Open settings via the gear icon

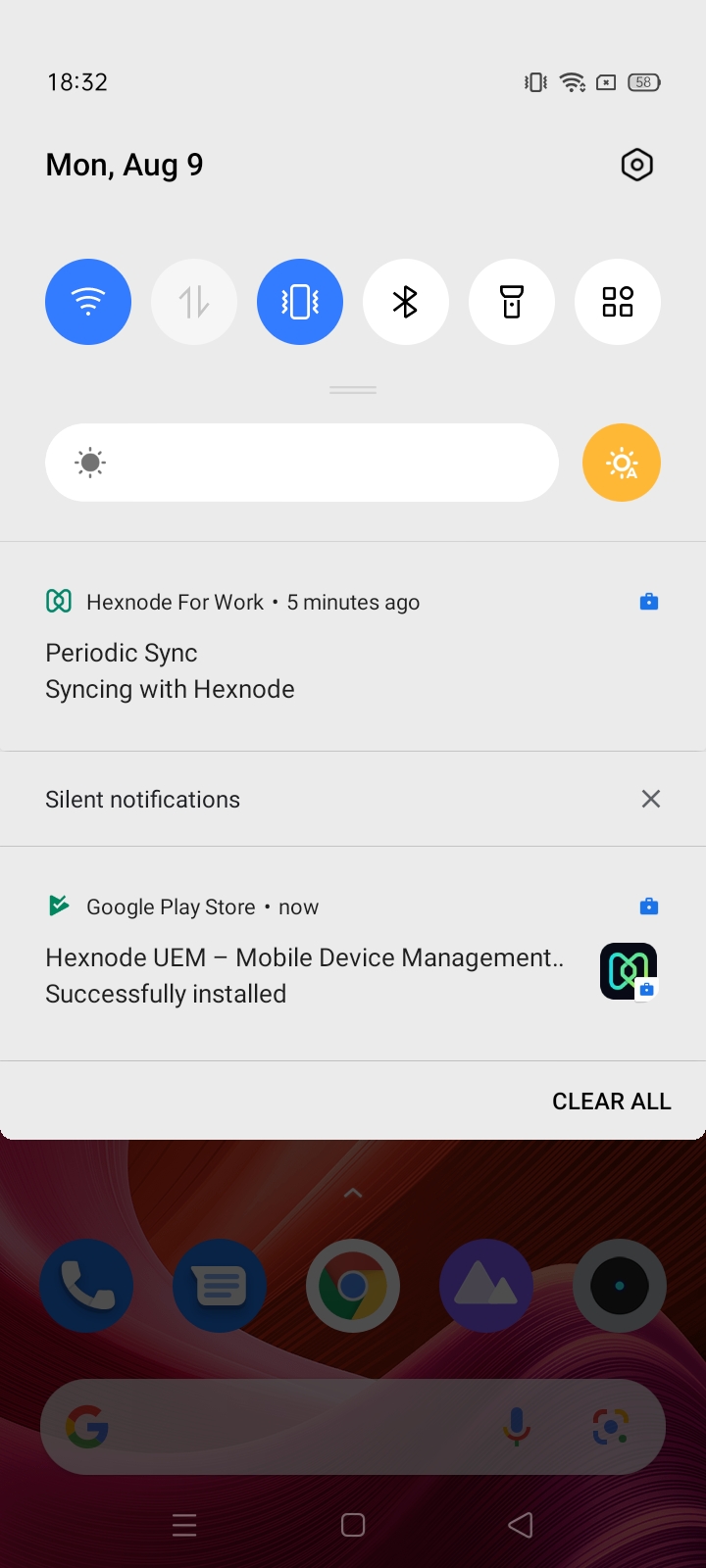[x=637, y=165]
